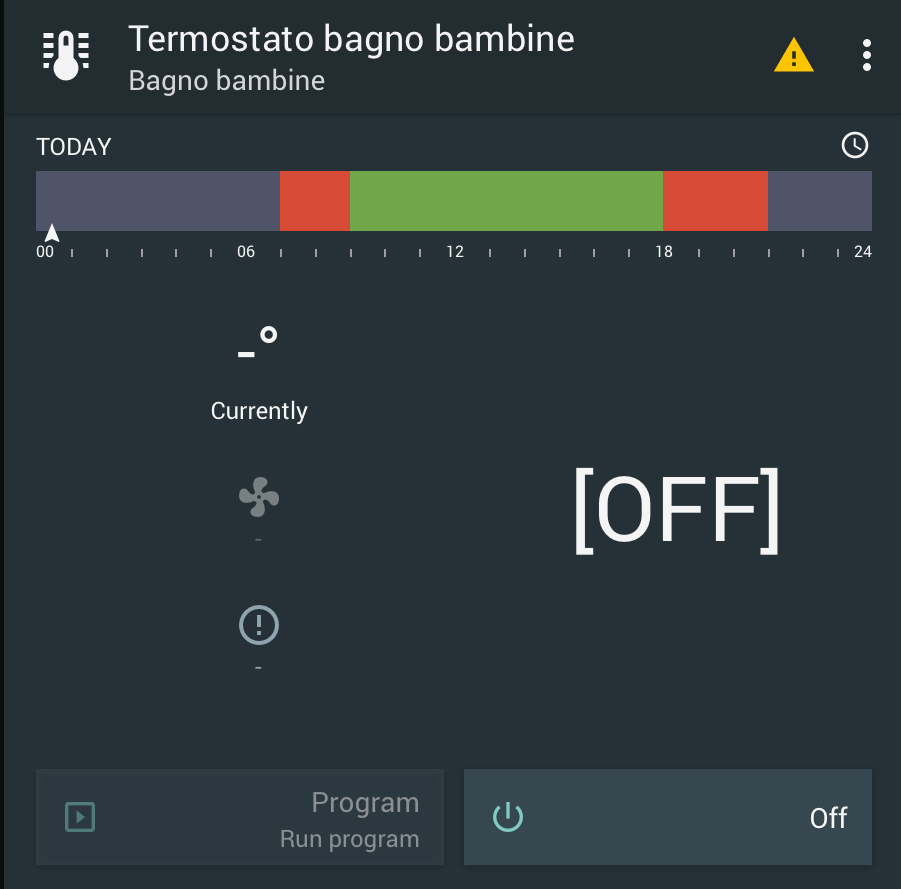Tap the yellow warning triangle icon
This screenshot has height=889, width=901.
click(794, 55)
